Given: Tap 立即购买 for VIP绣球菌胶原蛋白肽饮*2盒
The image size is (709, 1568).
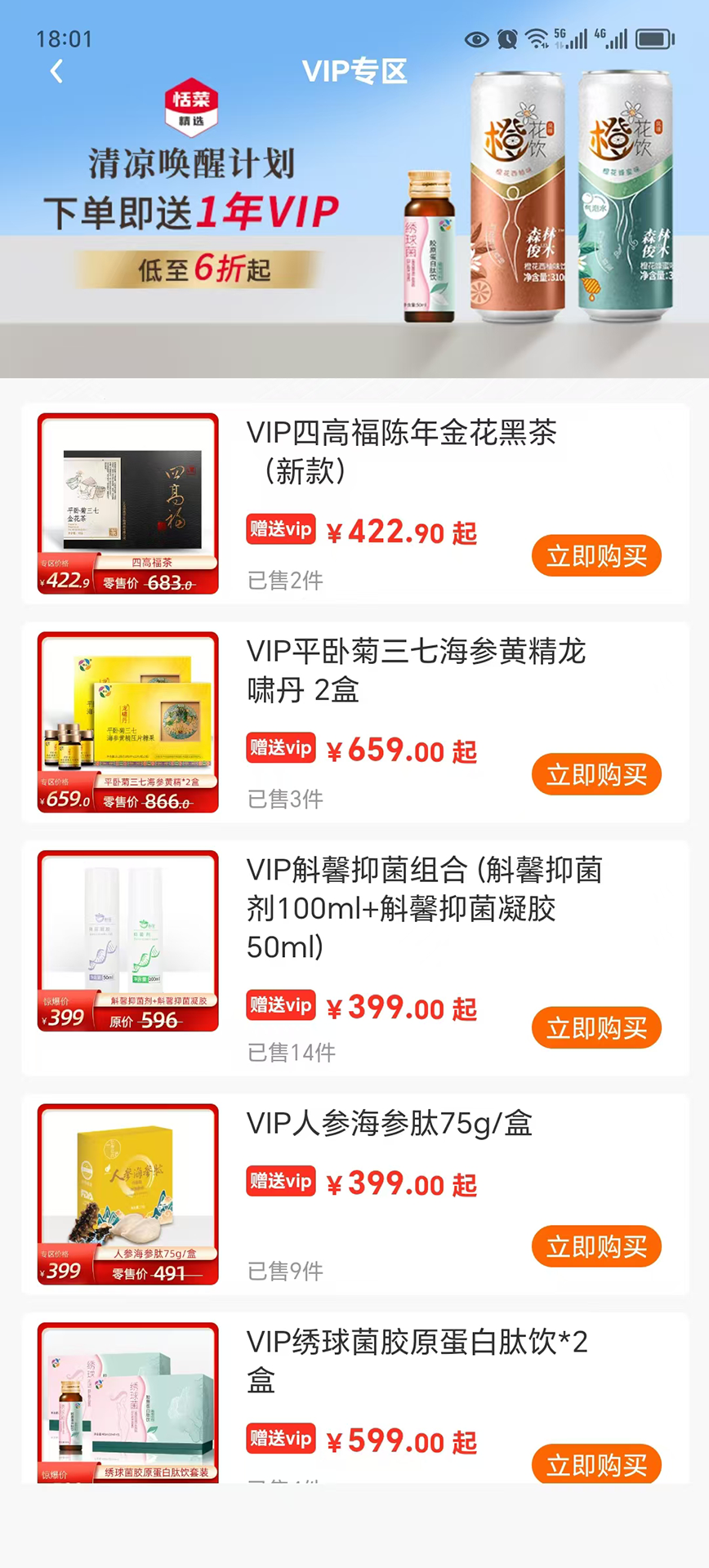Looking at the screenshot, I should [596, 1464].
